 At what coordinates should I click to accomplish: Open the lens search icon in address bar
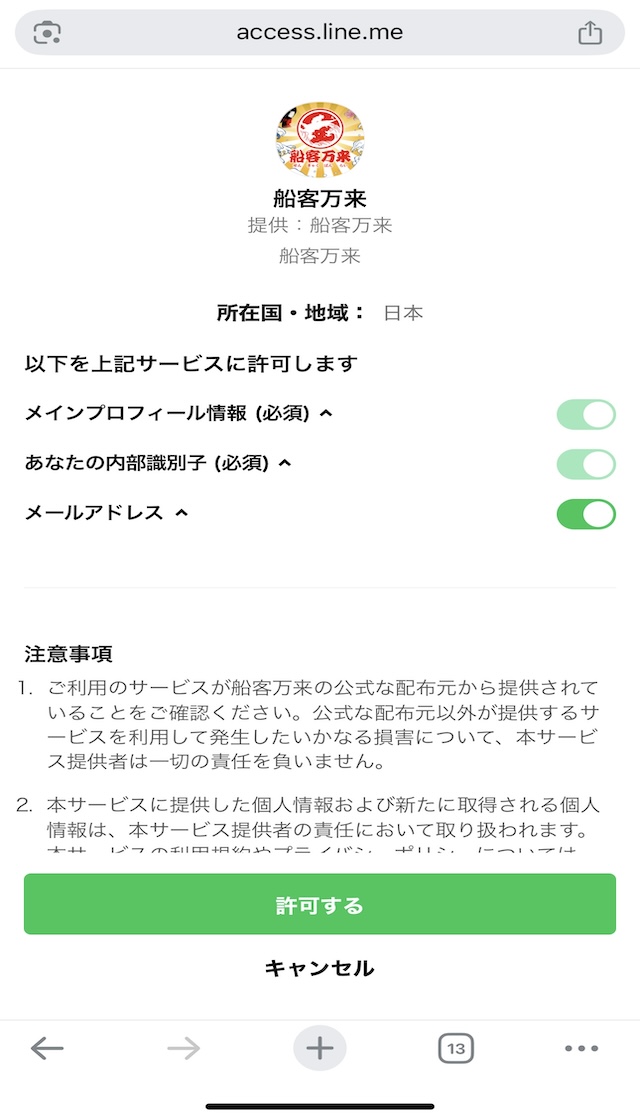(47, 33)
